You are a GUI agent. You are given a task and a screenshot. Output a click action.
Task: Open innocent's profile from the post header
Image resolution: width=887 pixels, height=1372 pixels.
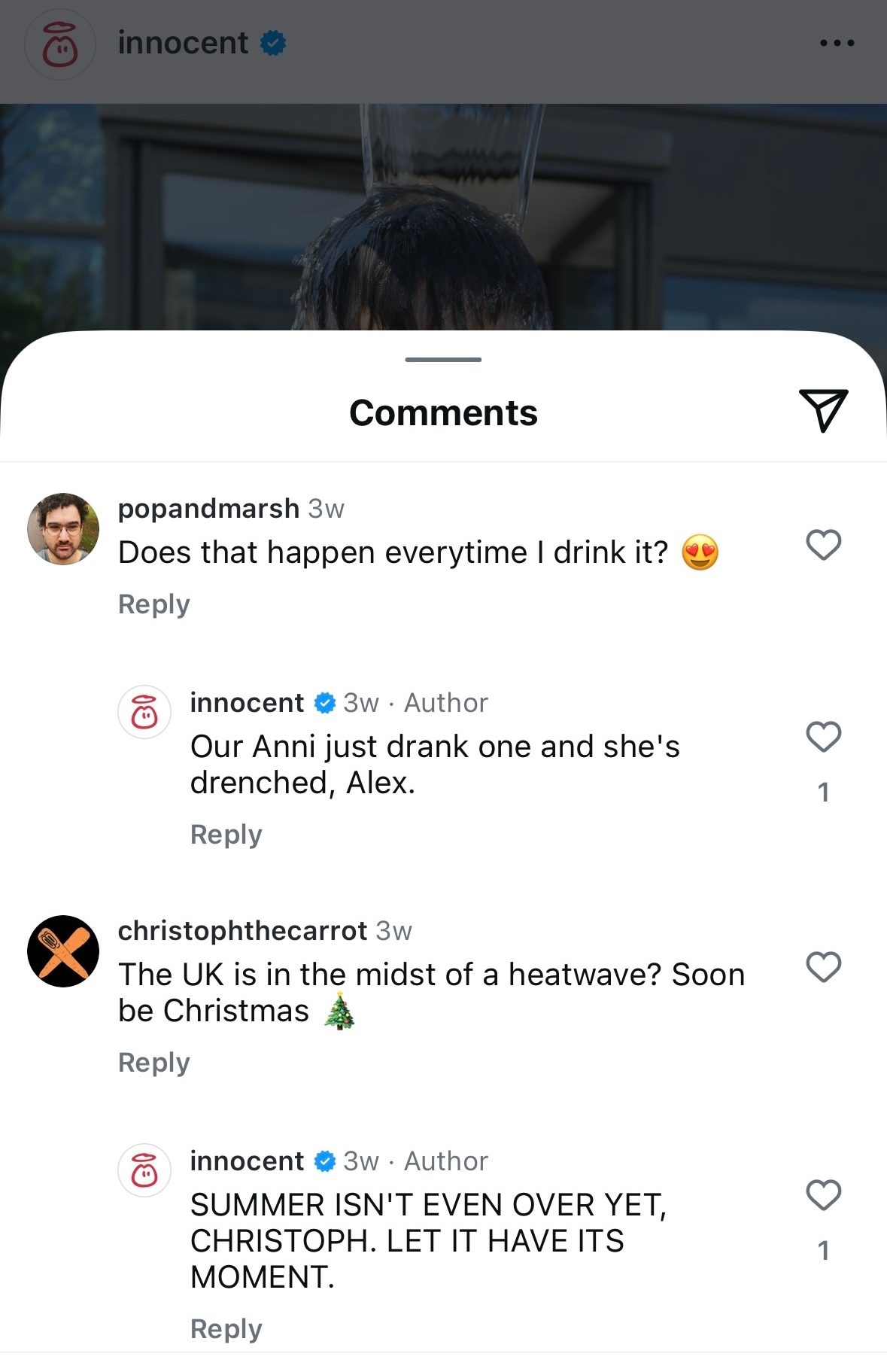[x=182, y=44]
